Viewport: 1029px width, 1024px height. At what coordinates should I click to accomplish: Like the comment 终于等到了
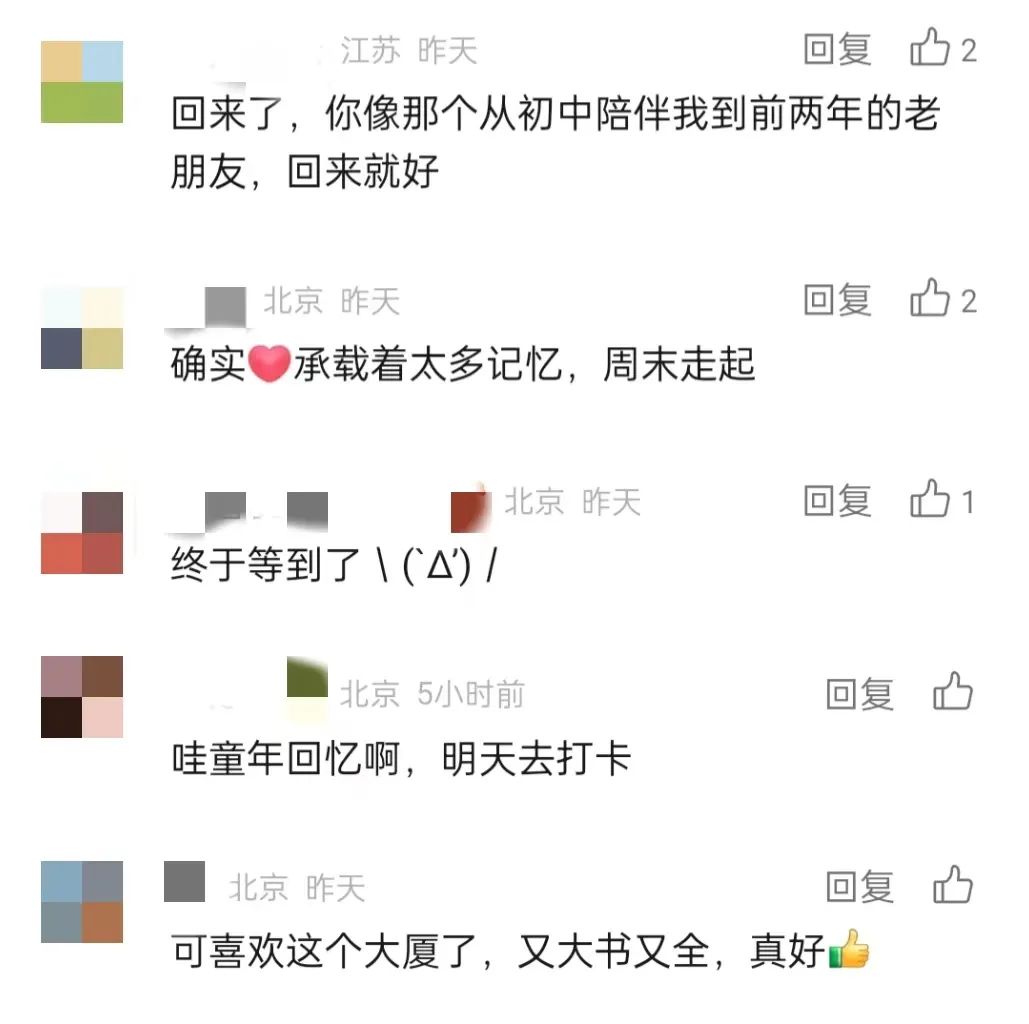pos(930,500)
